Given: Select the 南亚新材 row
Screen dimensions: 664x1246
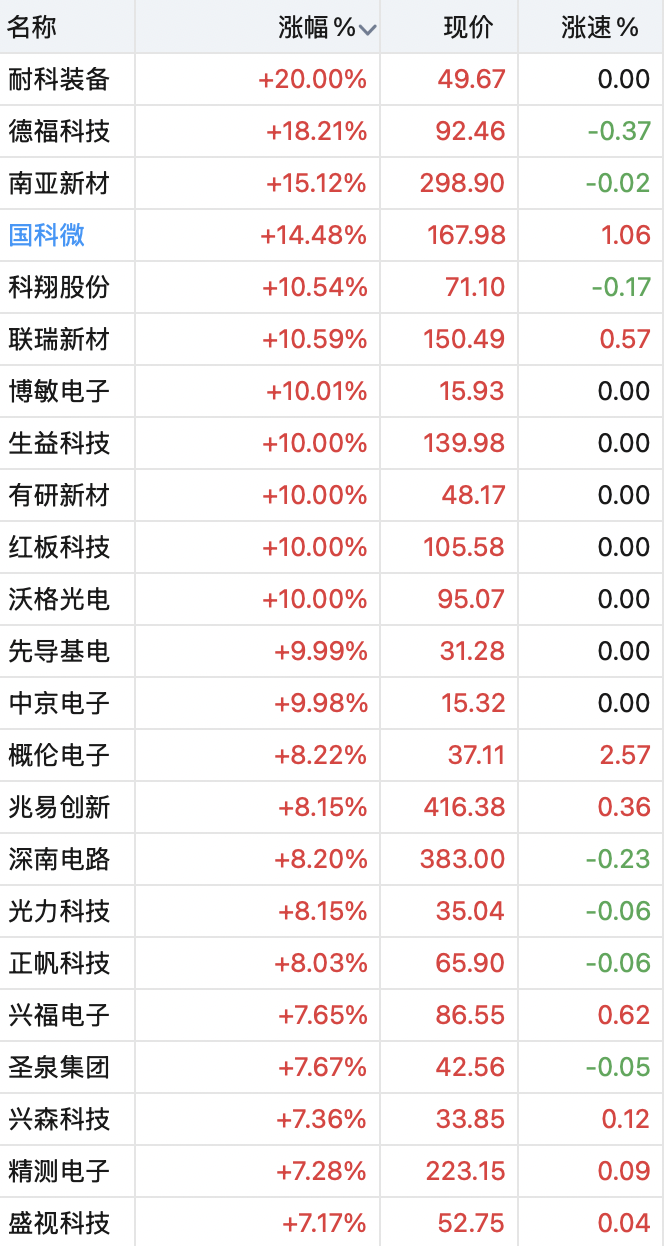Looking at the screenshot, I should [x=332, y=183].
